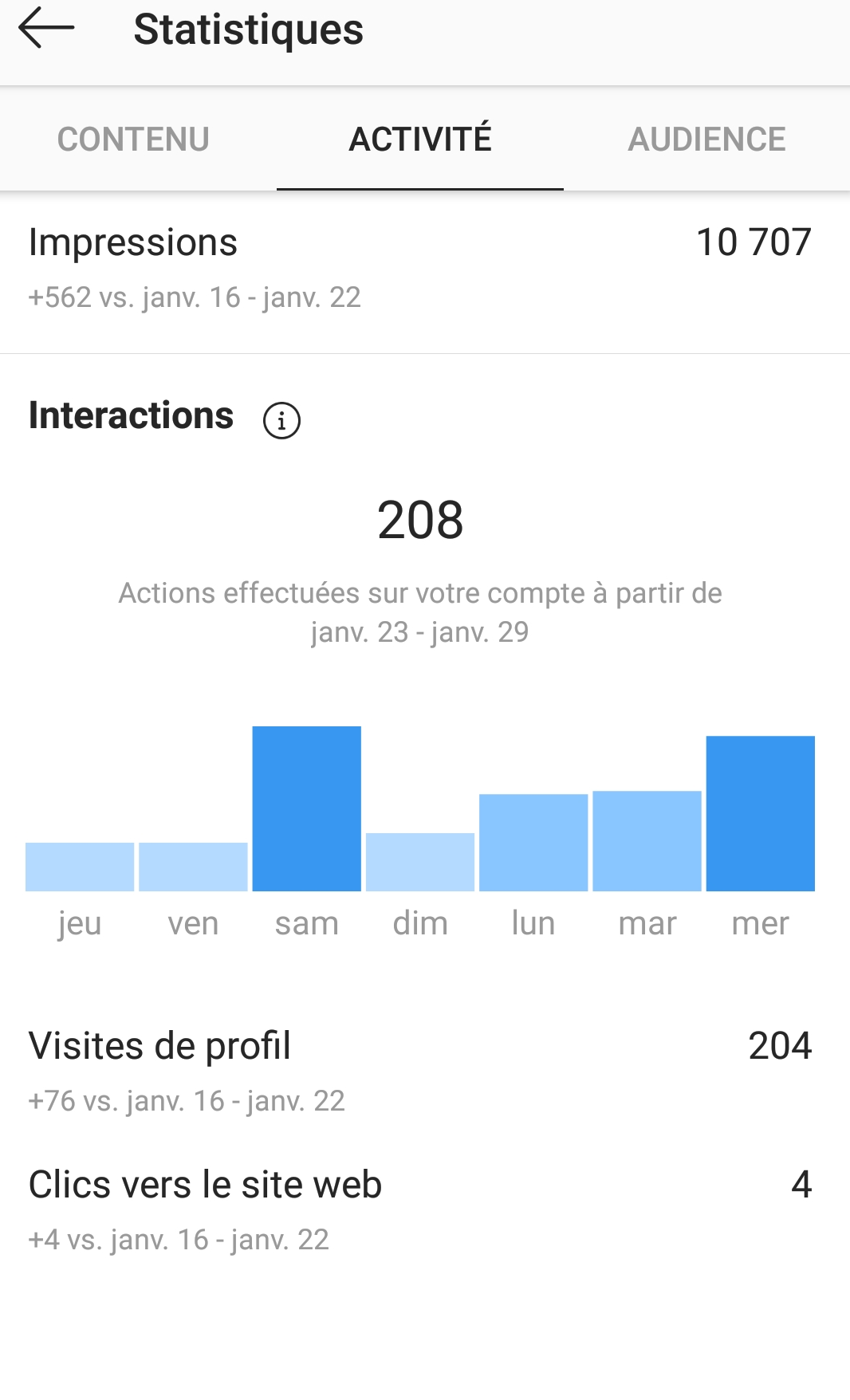Show info about Interactions
This screenshot has width=850, height=1400.
[281, 420]
